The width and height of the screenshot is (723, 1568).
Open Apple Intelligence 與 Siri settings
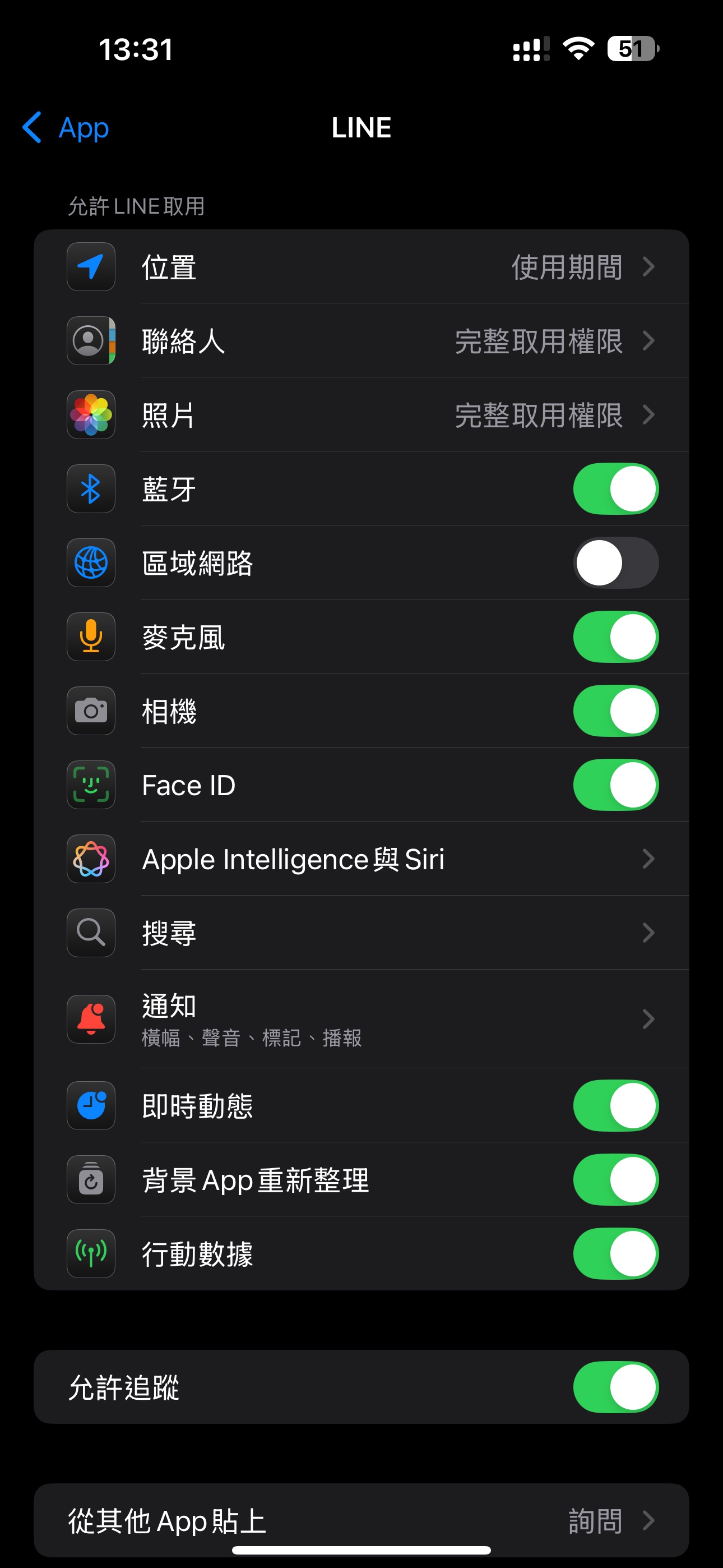coord(361,859)
